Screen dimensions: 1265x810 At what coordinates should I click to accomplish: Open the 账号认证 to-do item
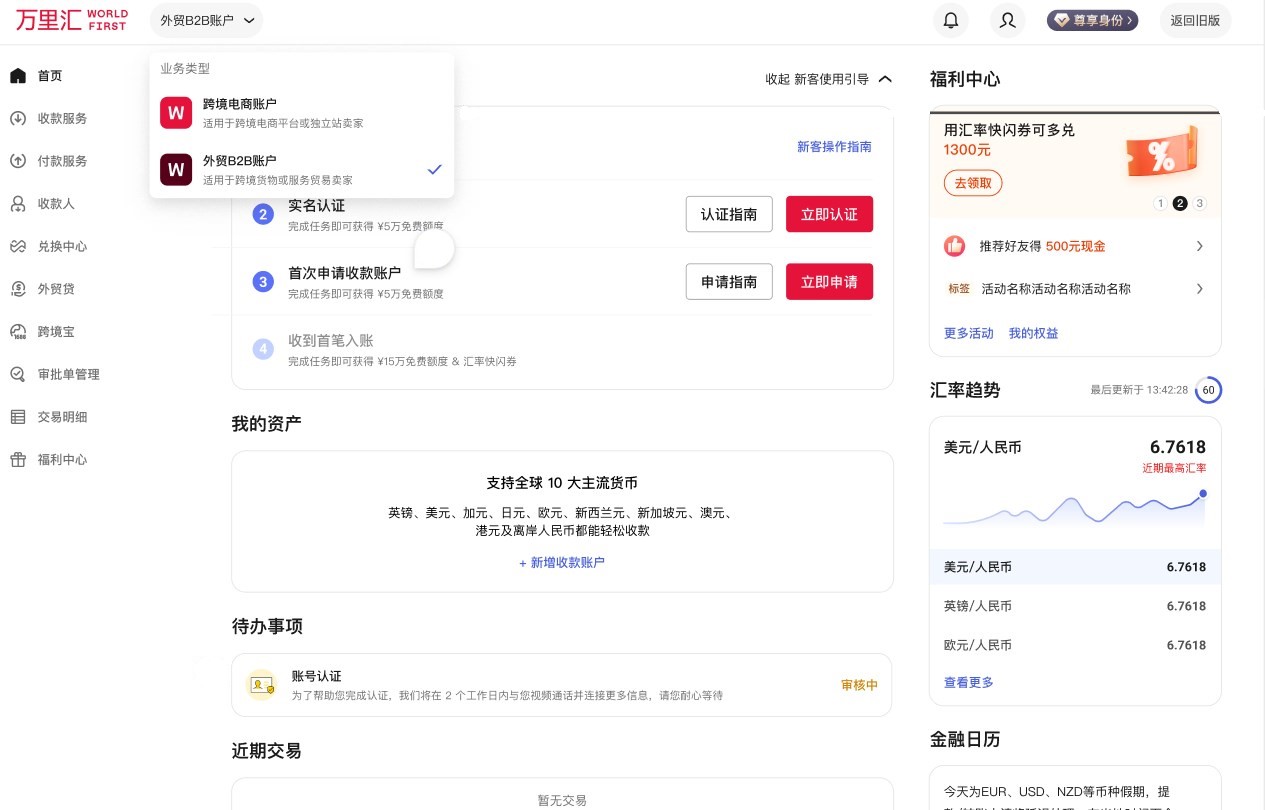point(560,685)
